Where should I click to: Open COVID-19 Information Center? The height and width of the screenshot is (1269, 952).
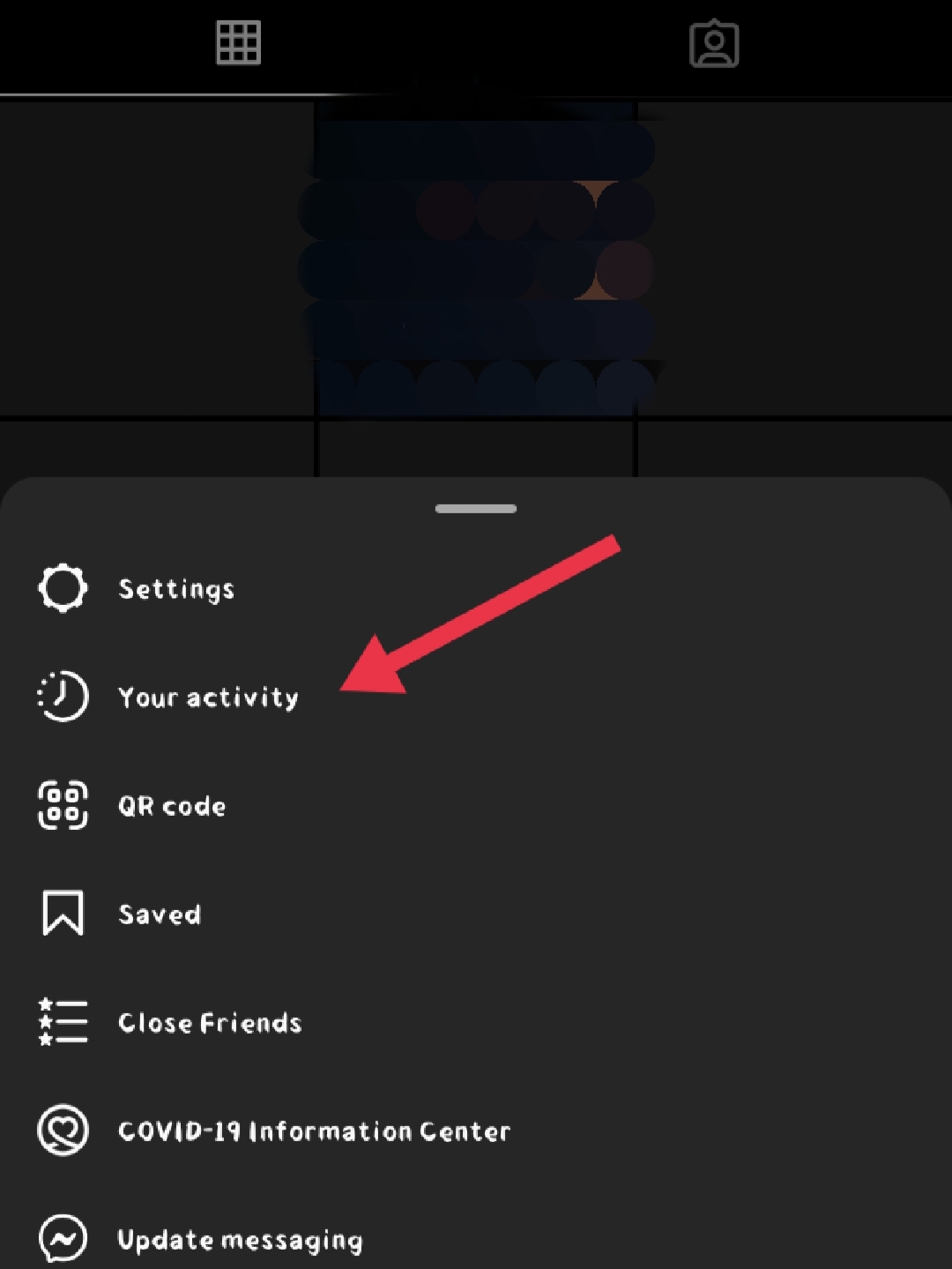tap(314, 1131)
